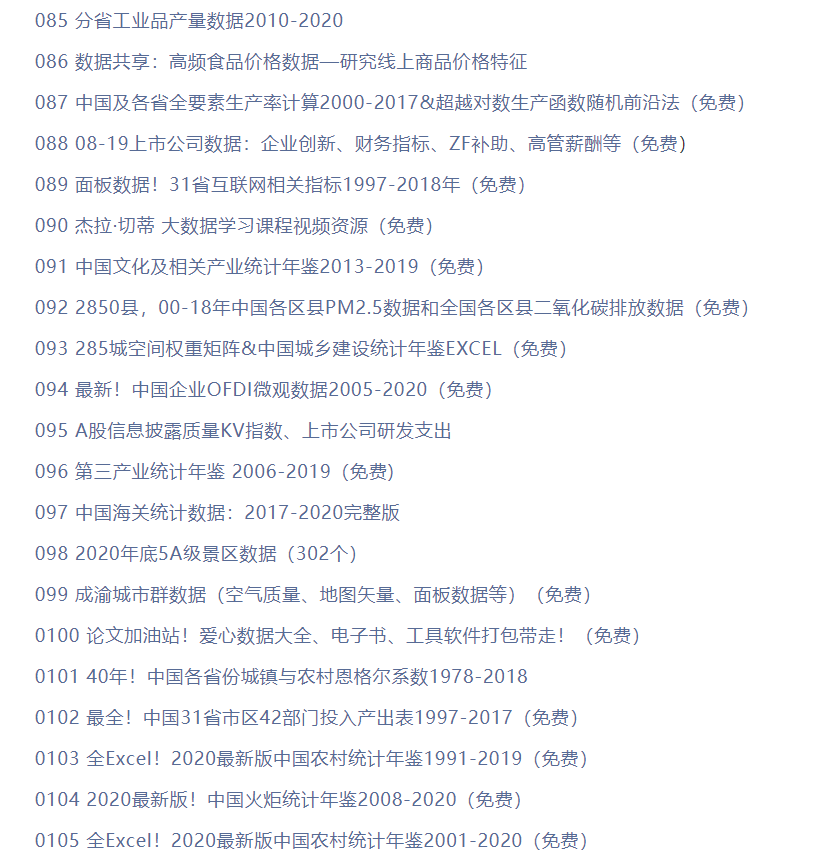Screen dimensions: 828x860
Task: Open link 0101 城镇与农村恩格尔系数
Action: click(281, 676)
